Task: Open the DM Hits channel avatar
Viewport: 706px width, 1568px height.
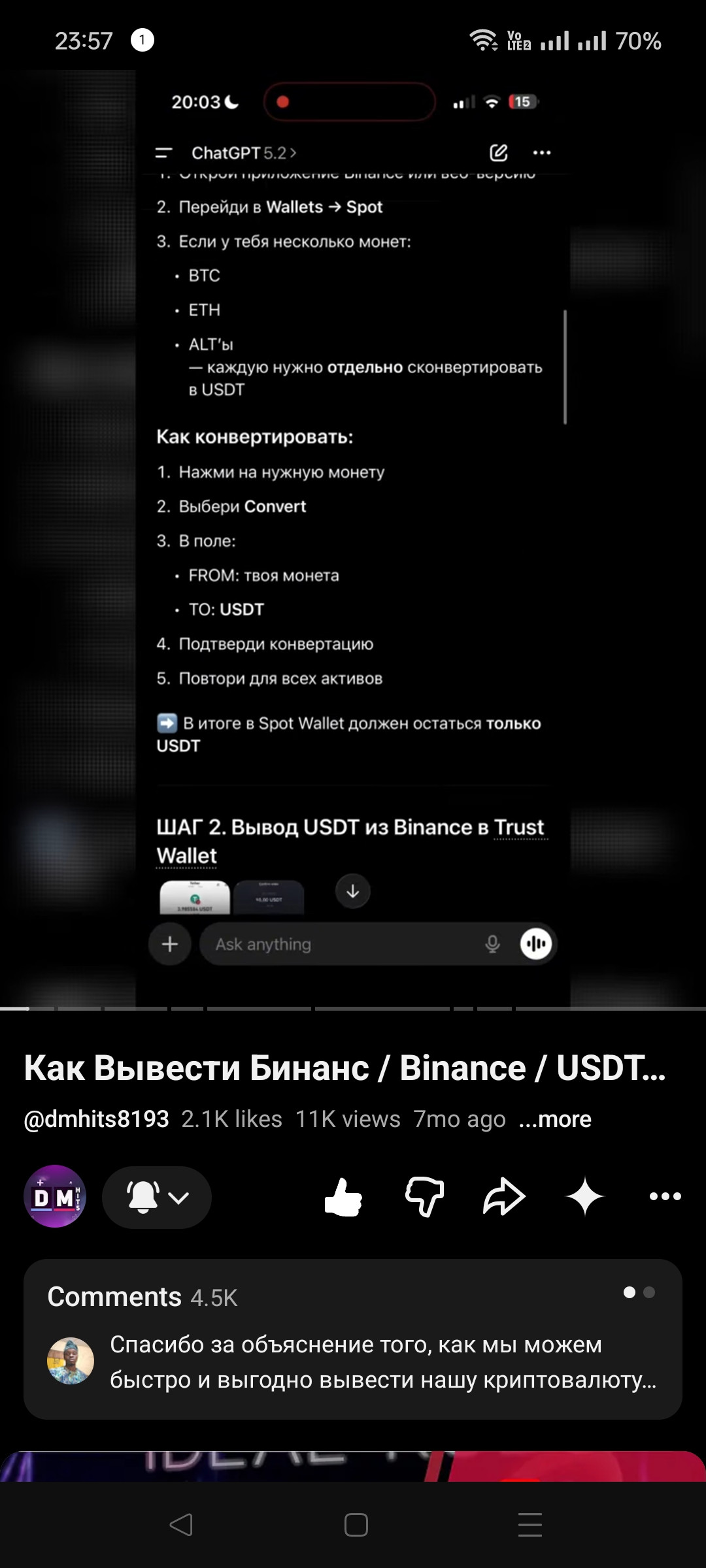Action: [x=55, y=1196]
